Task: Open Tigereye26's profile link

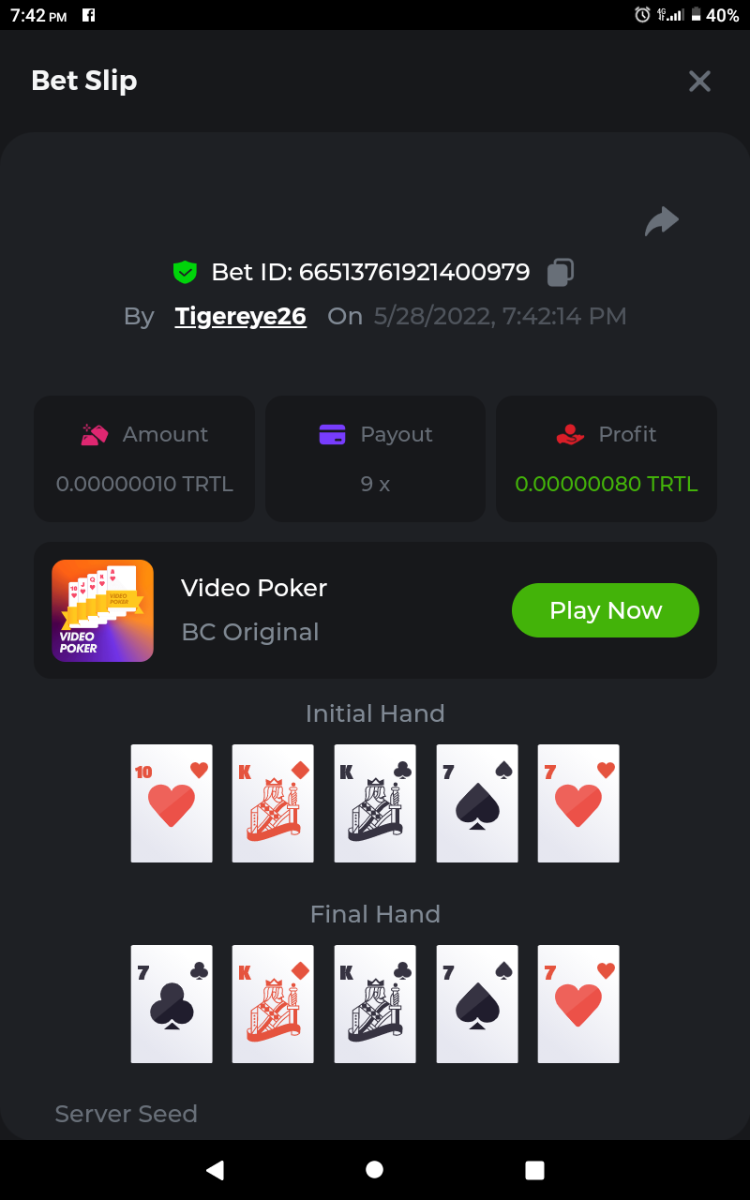Action: [x=240, y=317]
